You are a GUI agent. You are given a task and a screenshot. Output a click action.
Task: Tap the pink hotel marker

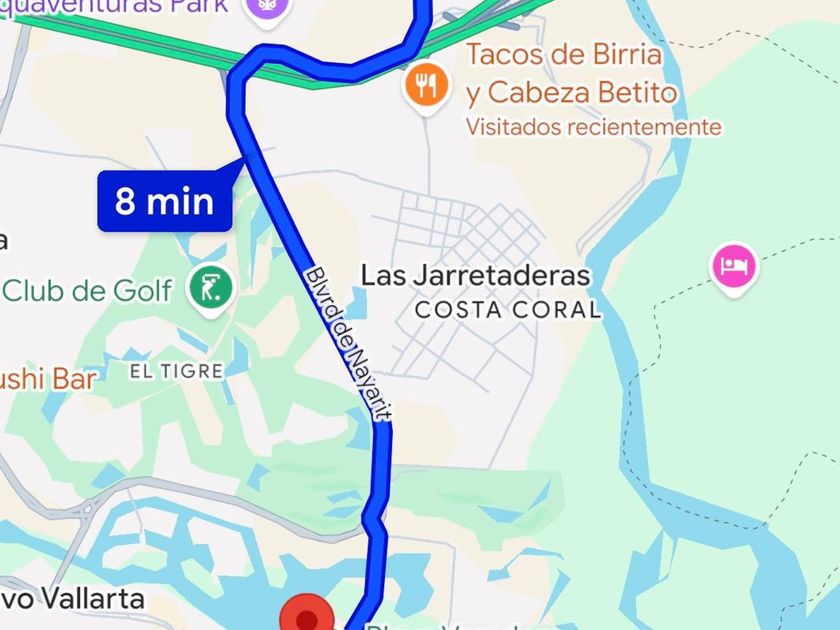pyautogui.click(x=734, y=266)
